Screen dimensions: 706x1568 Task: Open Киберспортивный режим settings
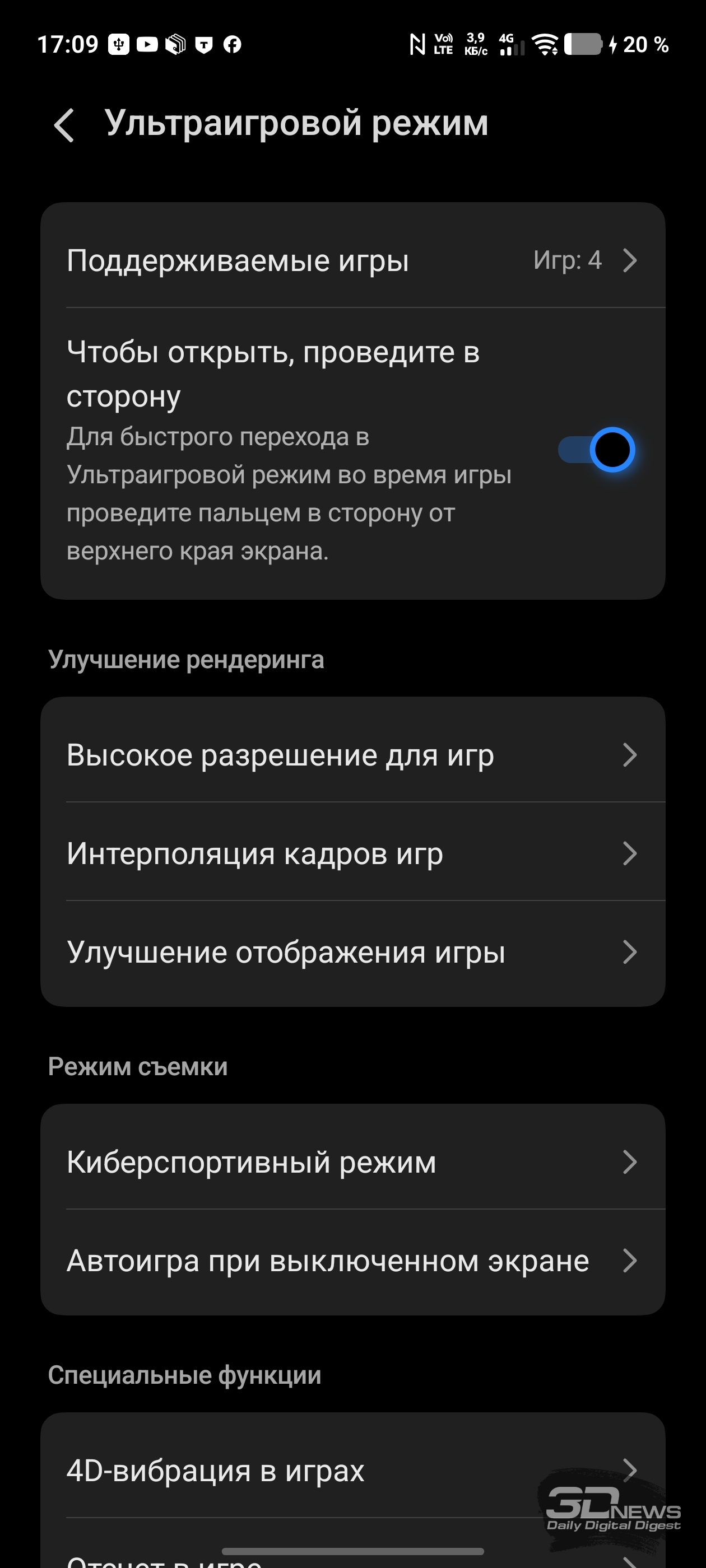352,1162
